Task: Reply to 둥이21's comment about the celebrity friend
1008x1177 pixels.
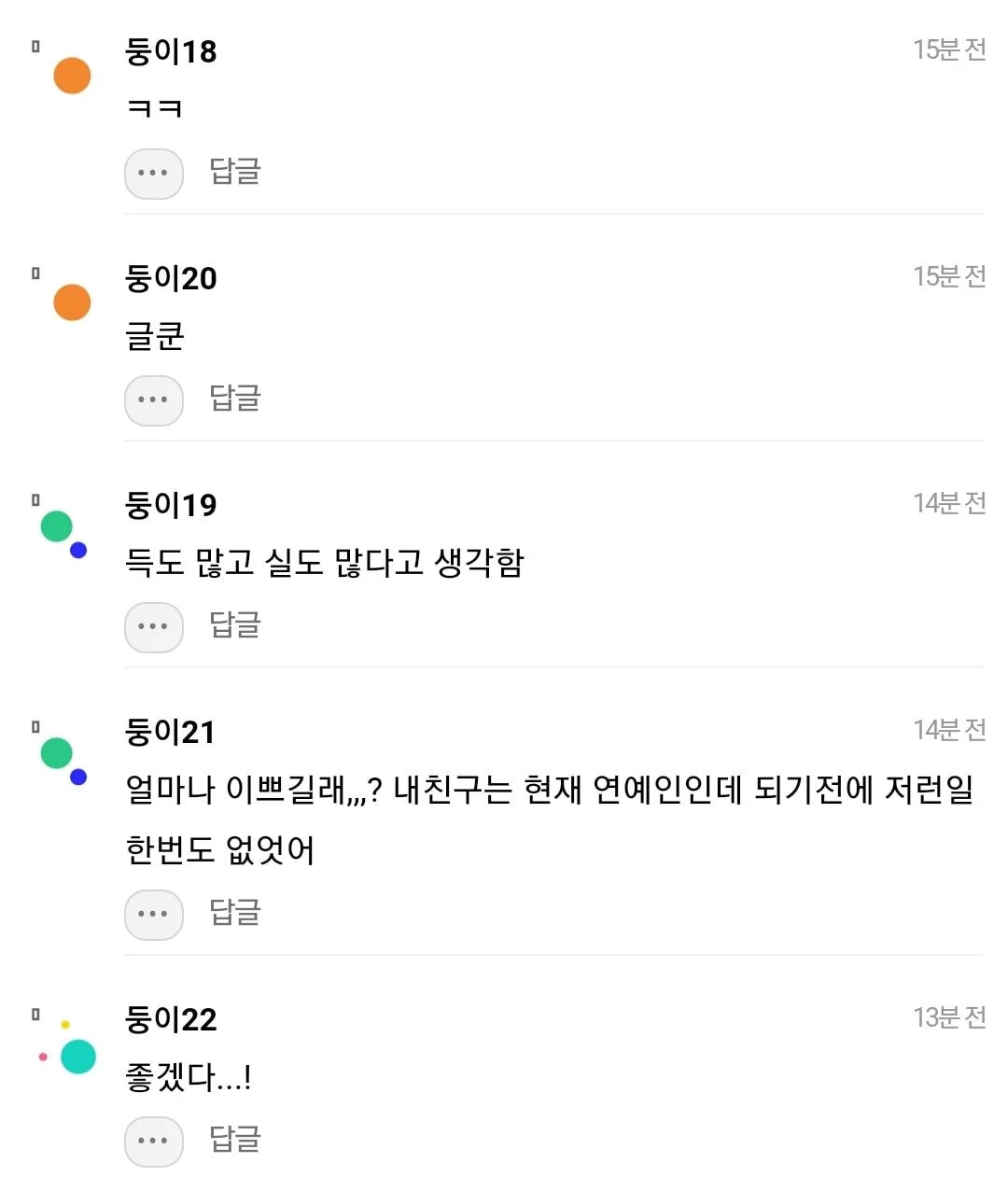Action: tap(233, 914)
